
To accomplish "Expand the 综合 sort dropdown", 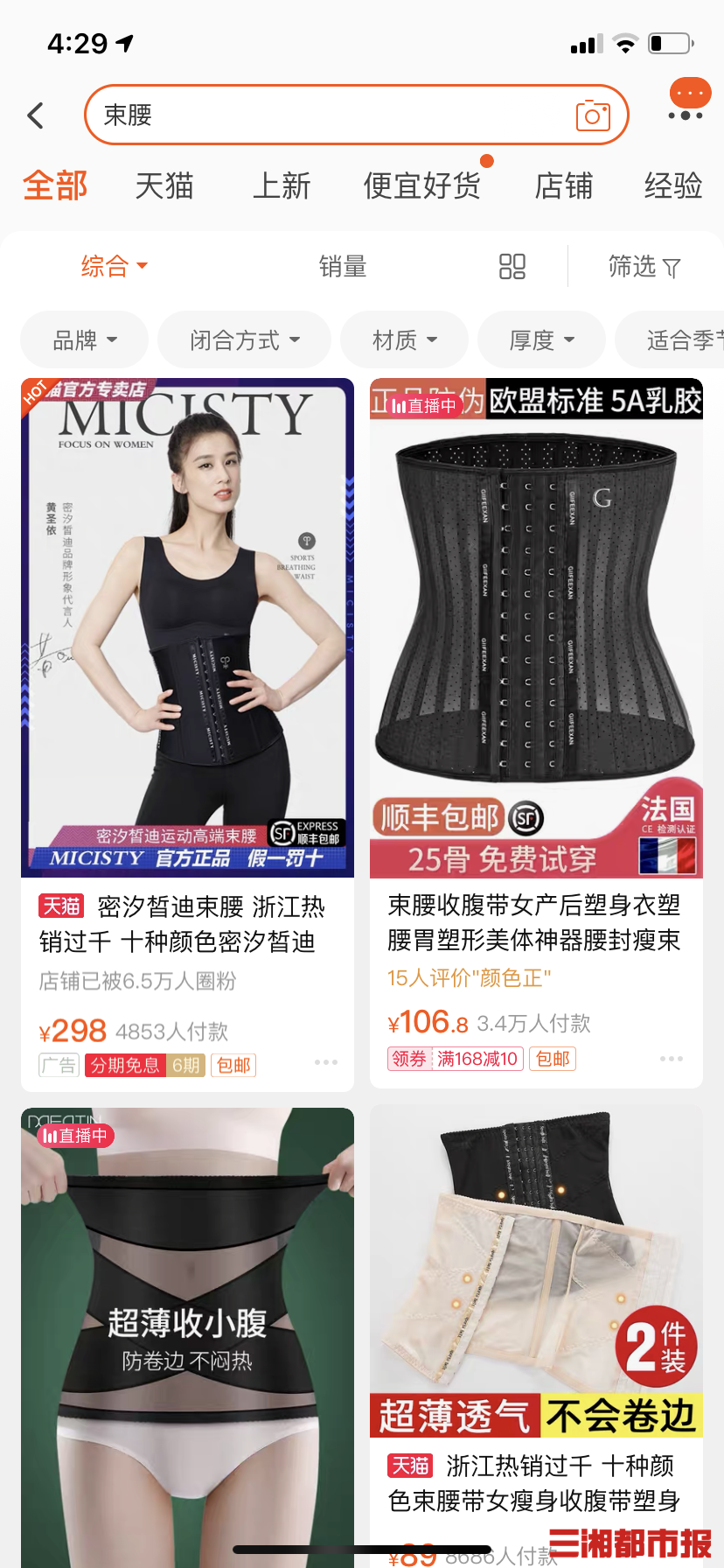I will point(114,266).
